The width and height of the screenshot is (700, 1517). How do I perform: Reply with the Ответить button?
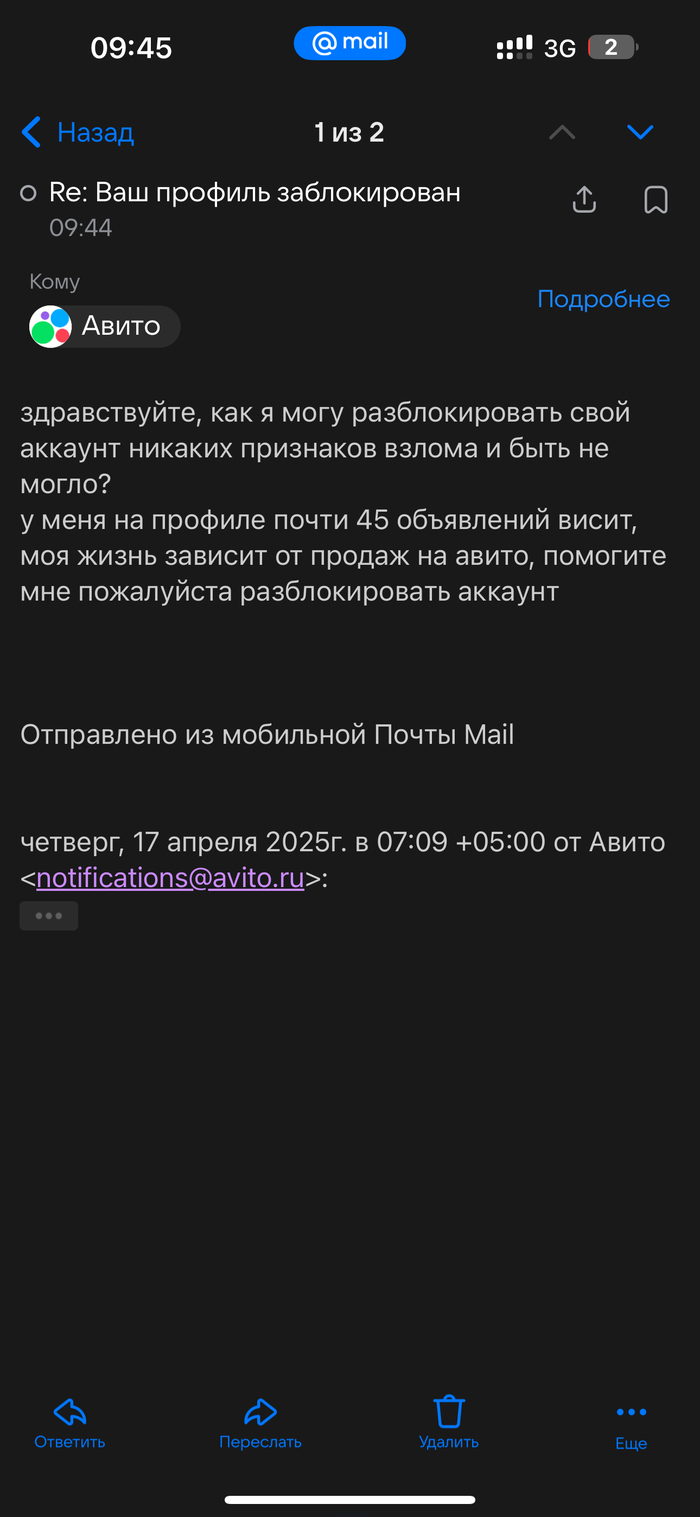[x=70, y=1423]
